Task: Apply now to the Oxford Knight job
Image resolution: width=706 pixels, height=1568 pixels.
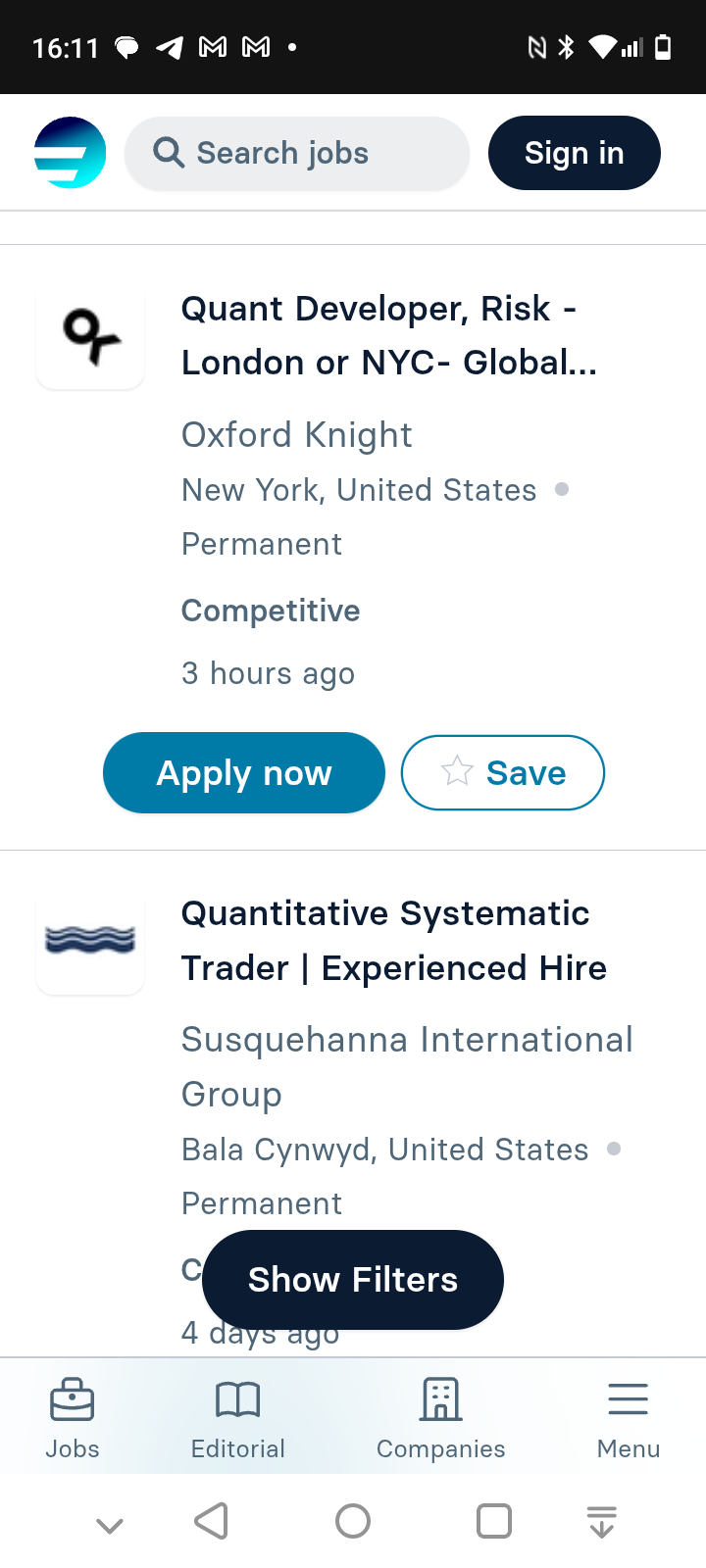Action: 244,772
